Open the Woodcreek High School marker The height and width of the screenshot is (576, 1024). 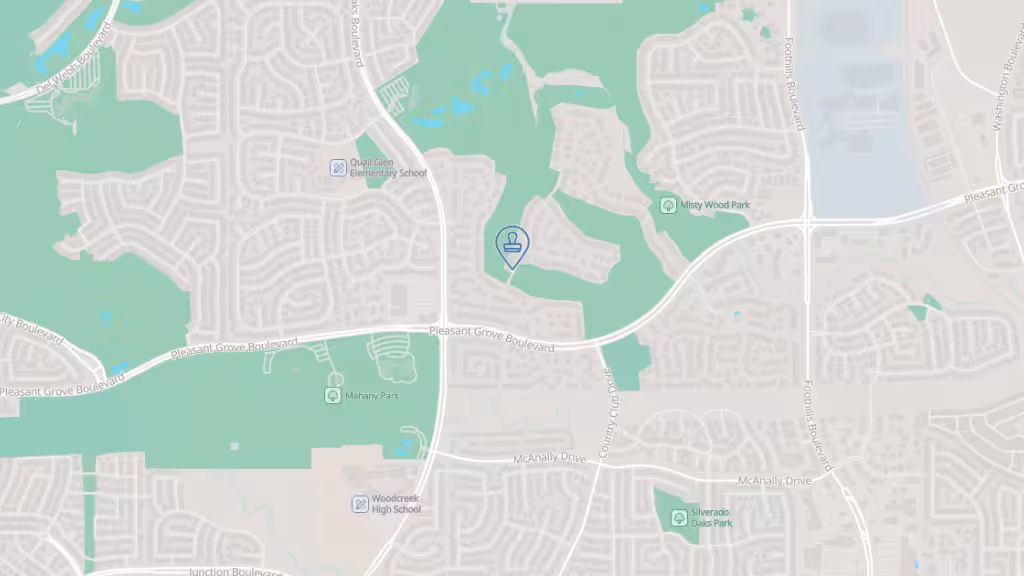360,504
